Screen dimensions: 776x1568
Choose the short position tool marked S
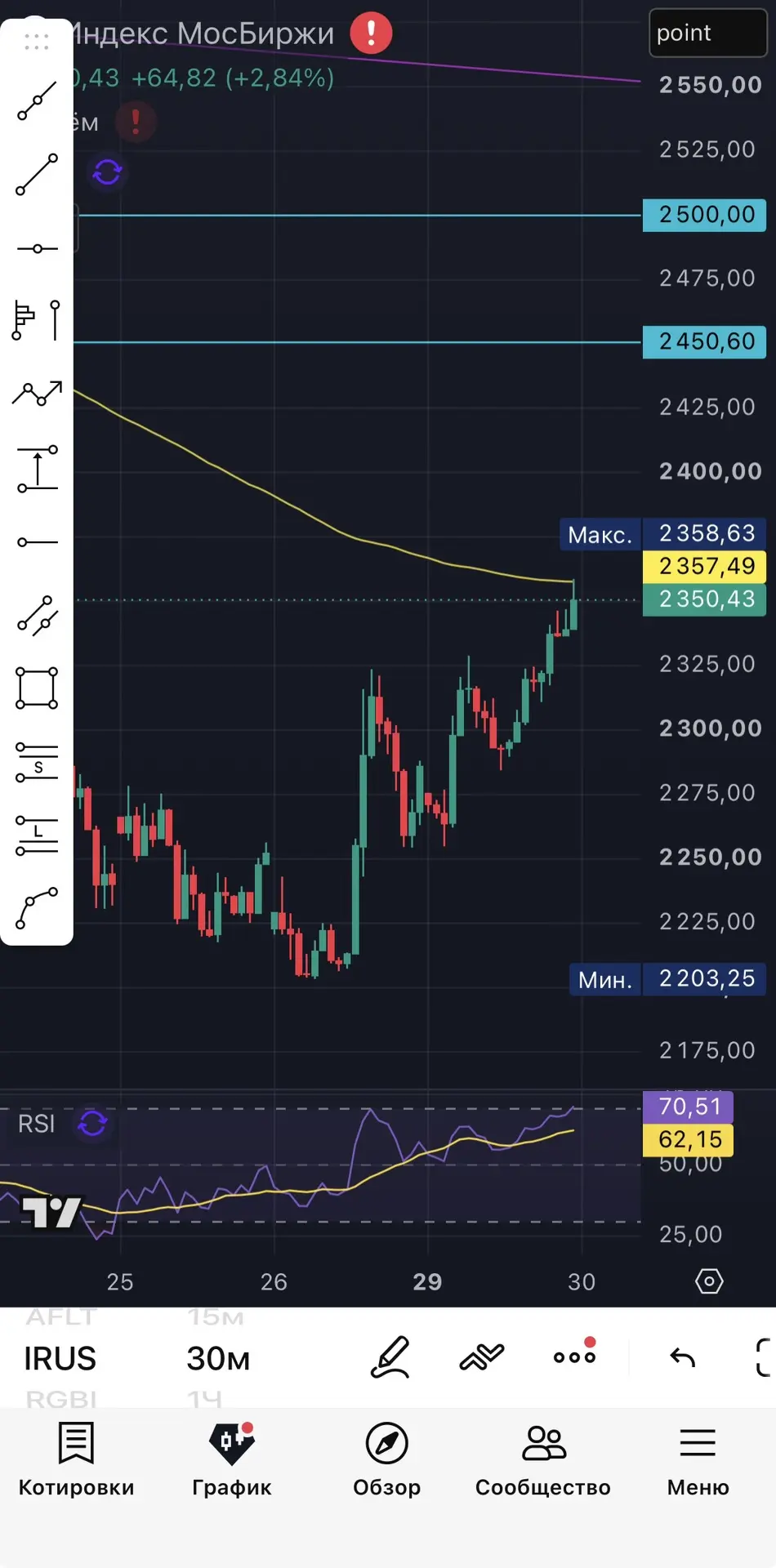pos(37,762)
